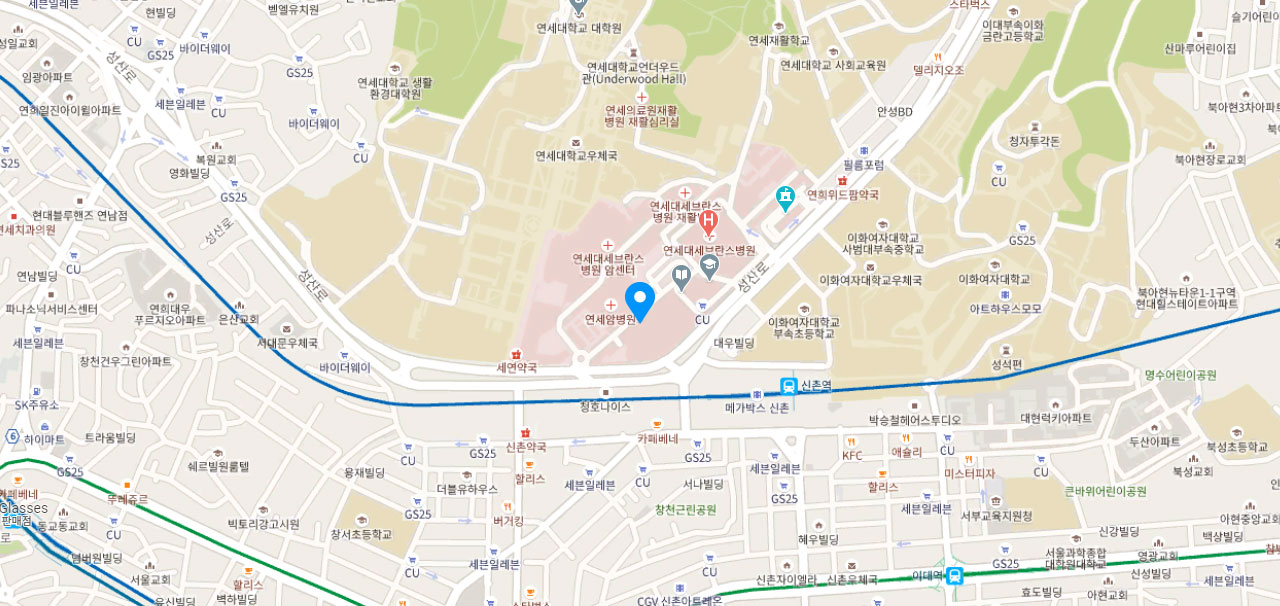1280x606 pixels.
Task: Open the 세연약국 pharmacy point
Action: (516, 354)
